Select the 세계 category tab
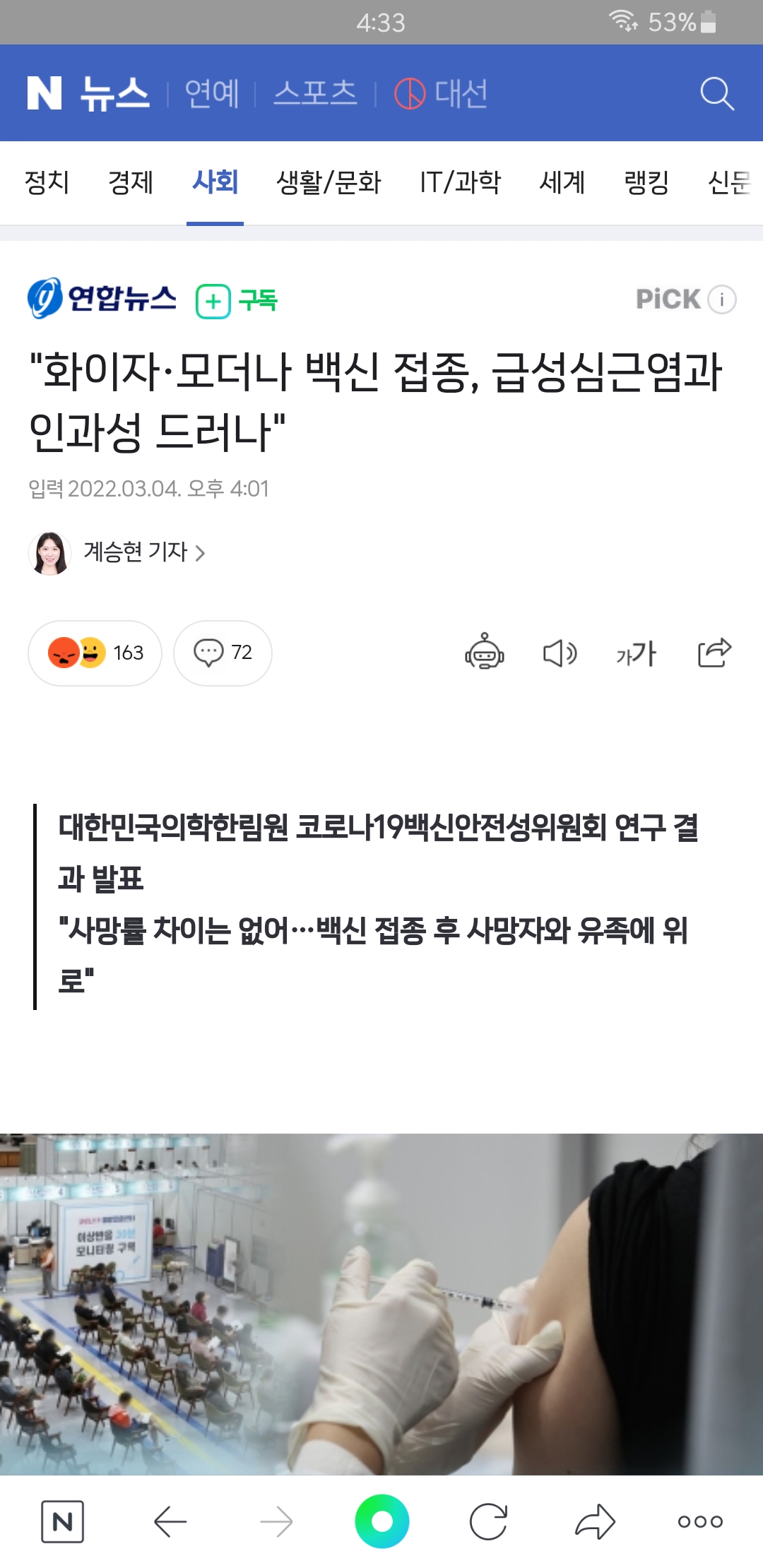763x1568 pixels. 562,182
